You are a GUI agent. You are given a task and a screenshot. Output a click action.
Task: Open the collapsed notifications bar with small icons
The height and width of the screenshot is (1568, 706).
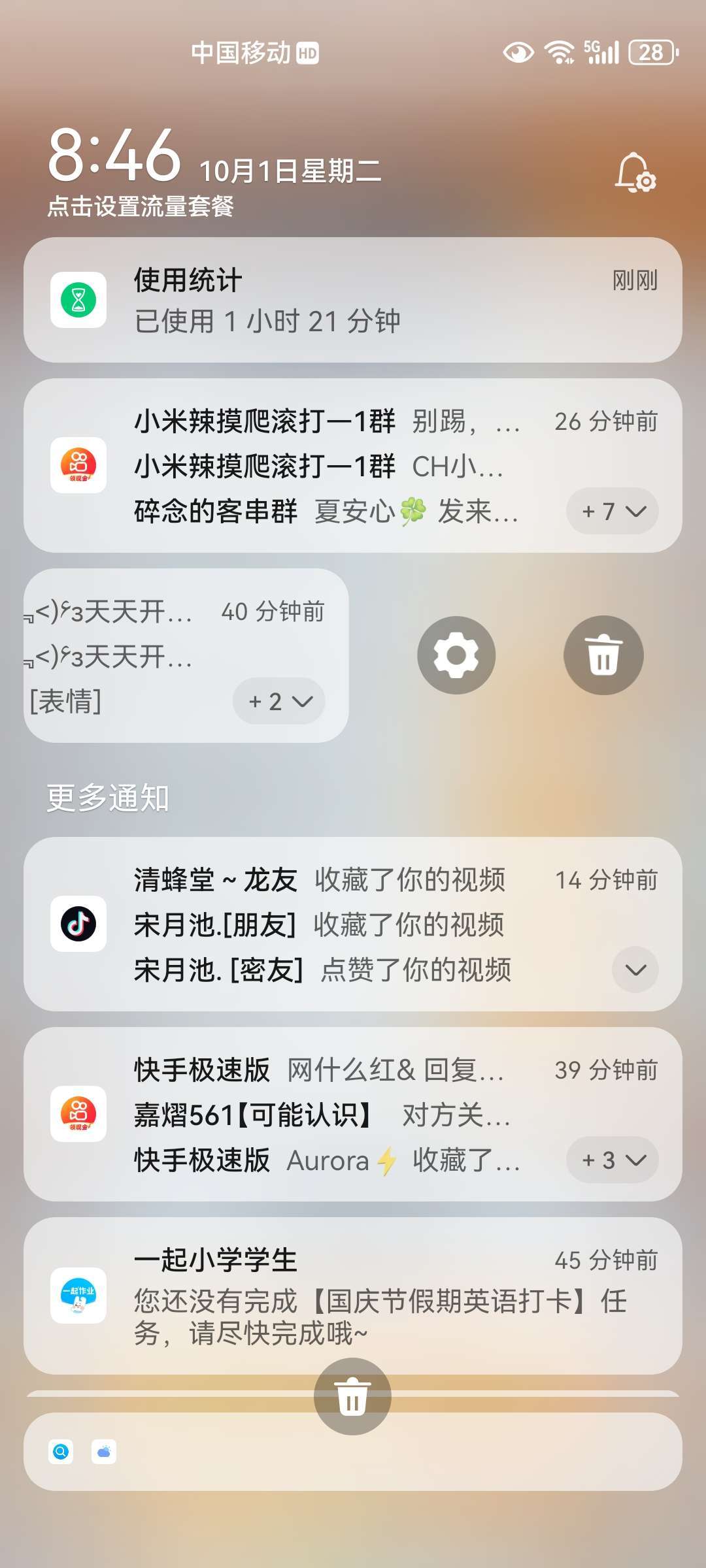353,1452
